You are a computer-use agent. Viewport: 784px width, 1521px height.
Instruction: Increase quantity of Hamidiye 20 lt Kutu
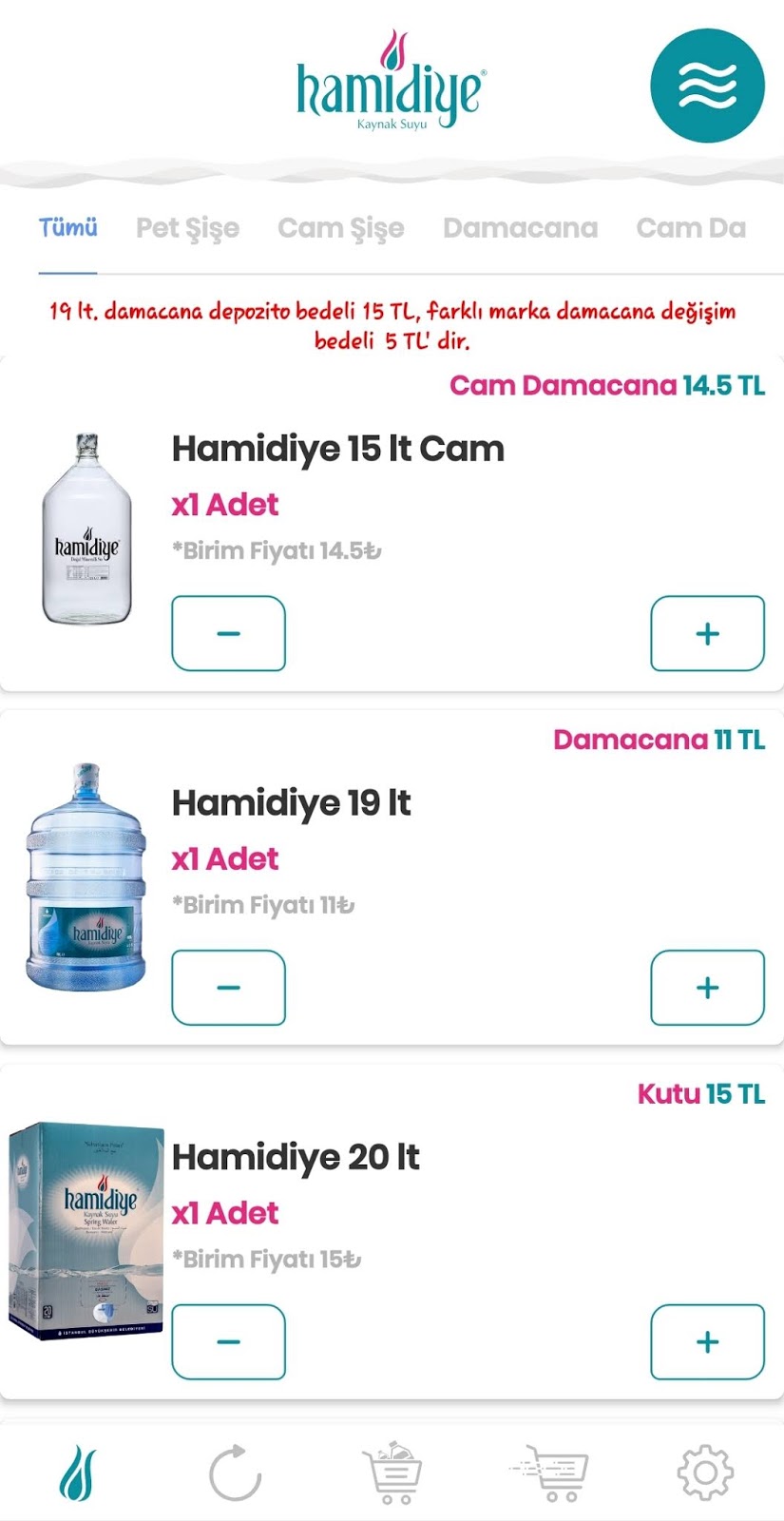click(x=707, y=1341)
